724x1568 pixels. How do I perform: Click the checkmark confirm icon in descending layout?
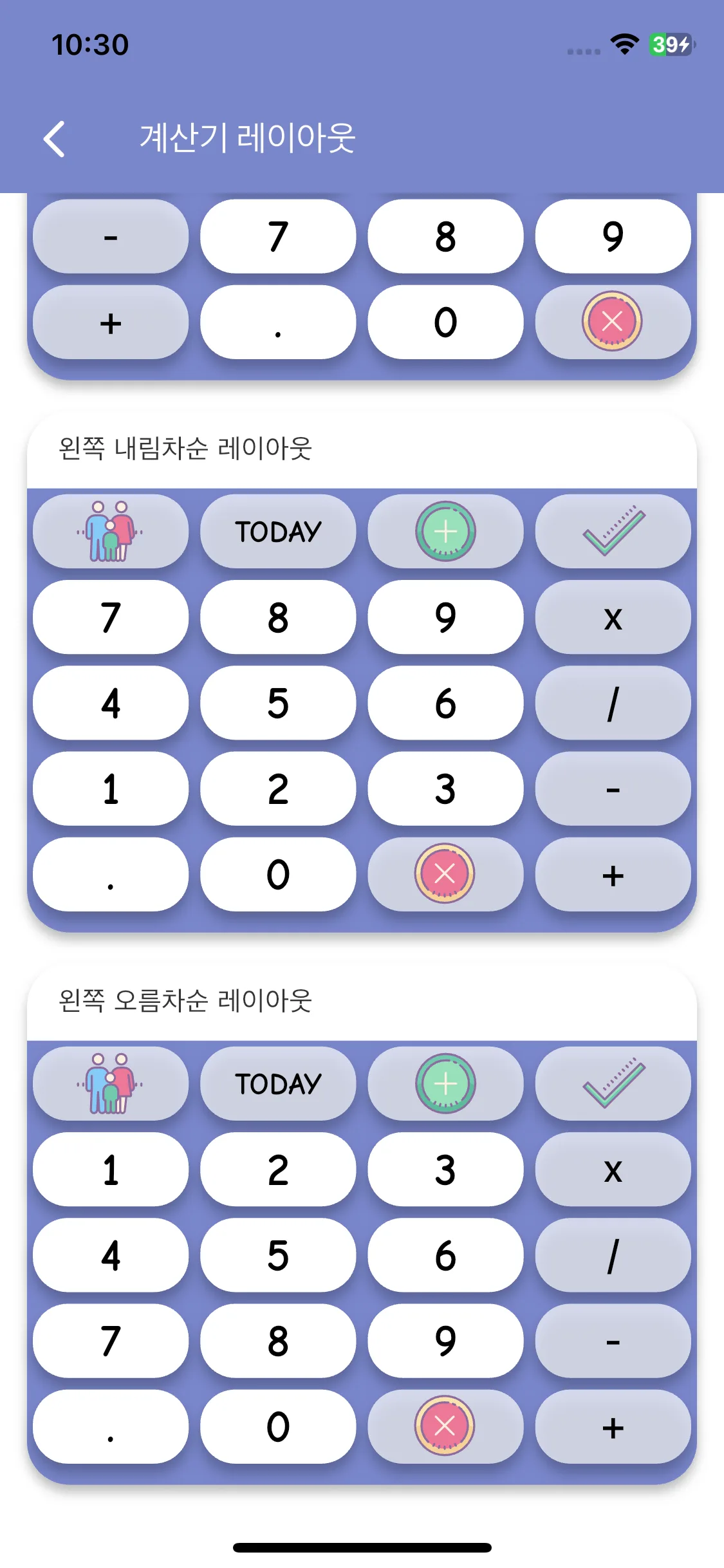click(x=613, y=530)
